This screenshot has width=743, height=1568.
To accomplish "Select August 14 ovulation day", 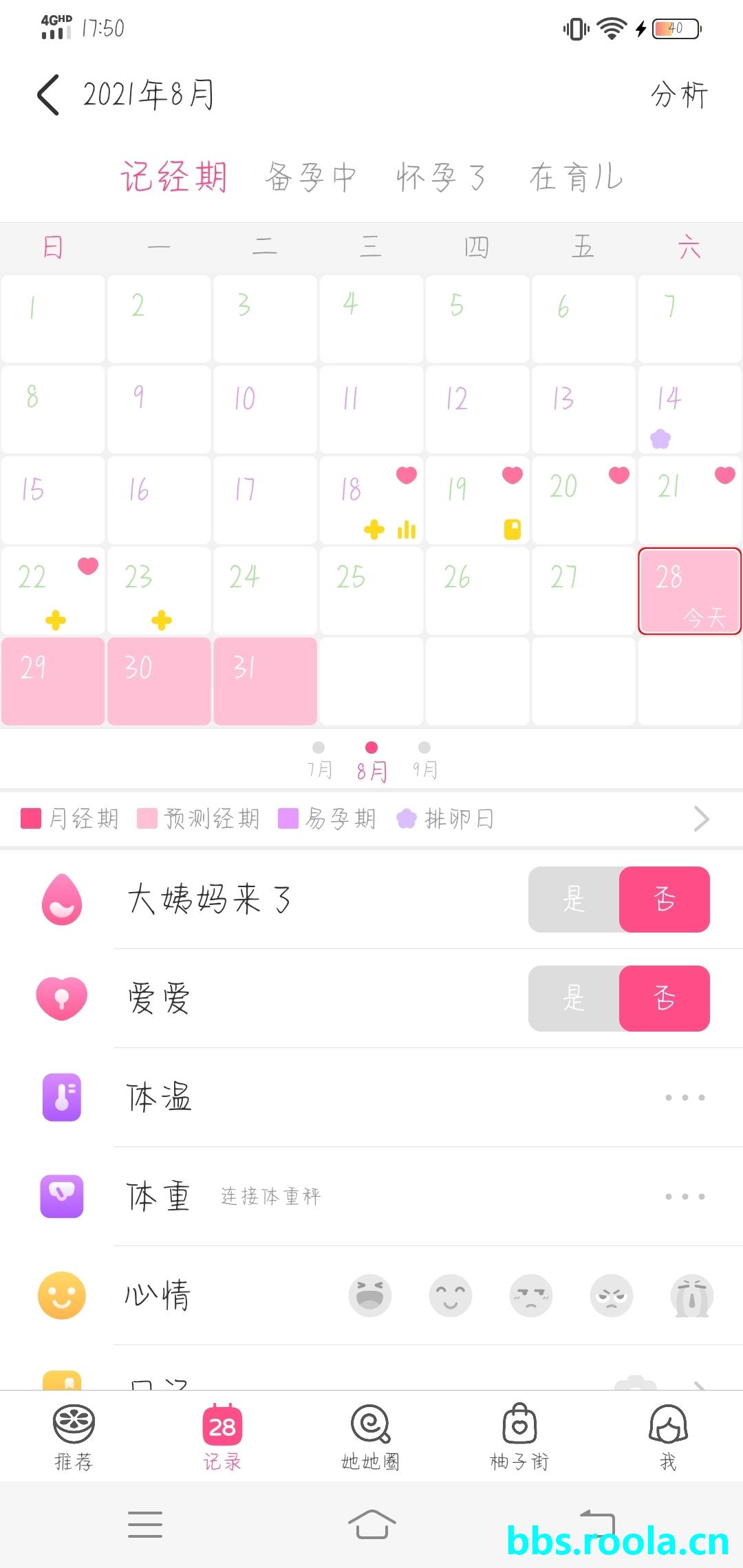I will pos(689,409).
